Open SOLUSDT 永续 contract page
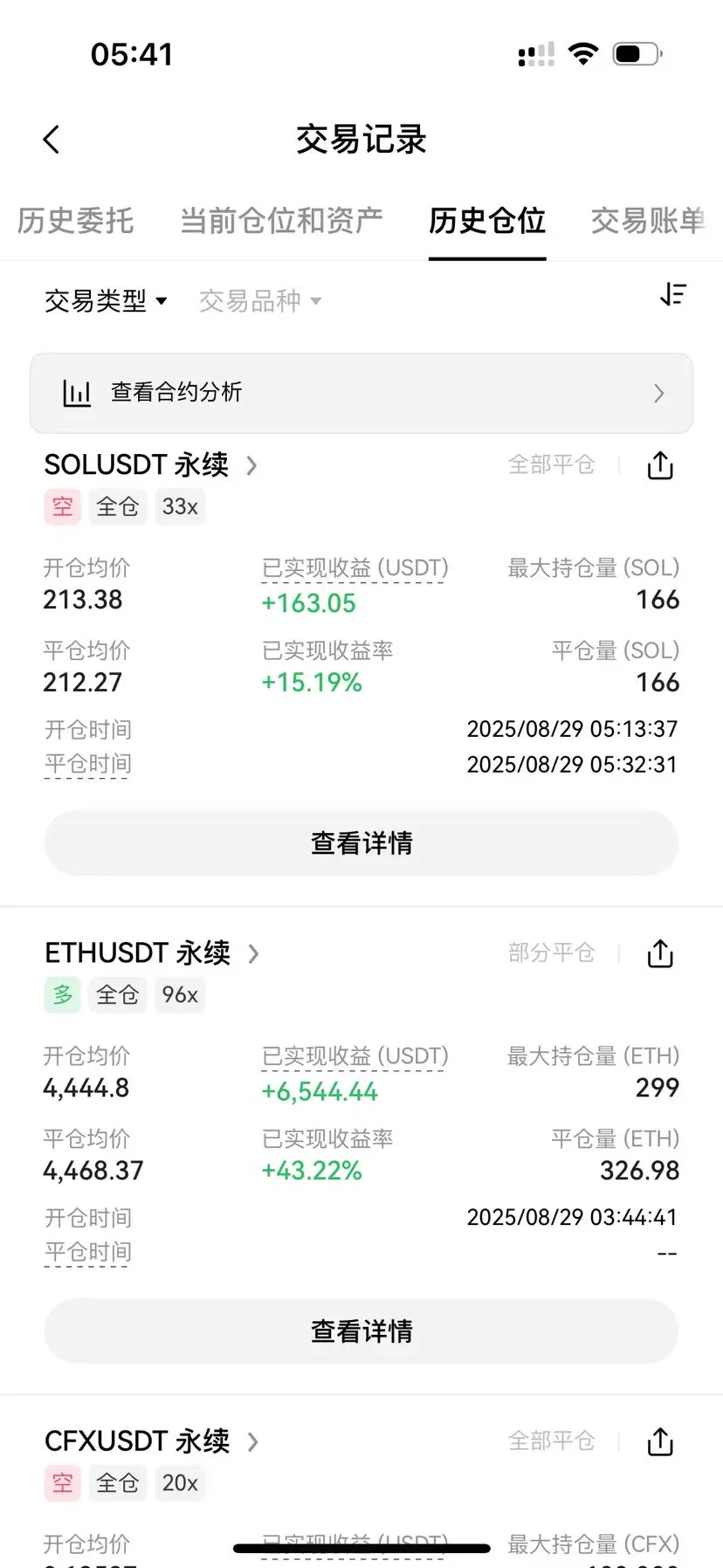The image size is (723, 1568). (x=151, y=464)
